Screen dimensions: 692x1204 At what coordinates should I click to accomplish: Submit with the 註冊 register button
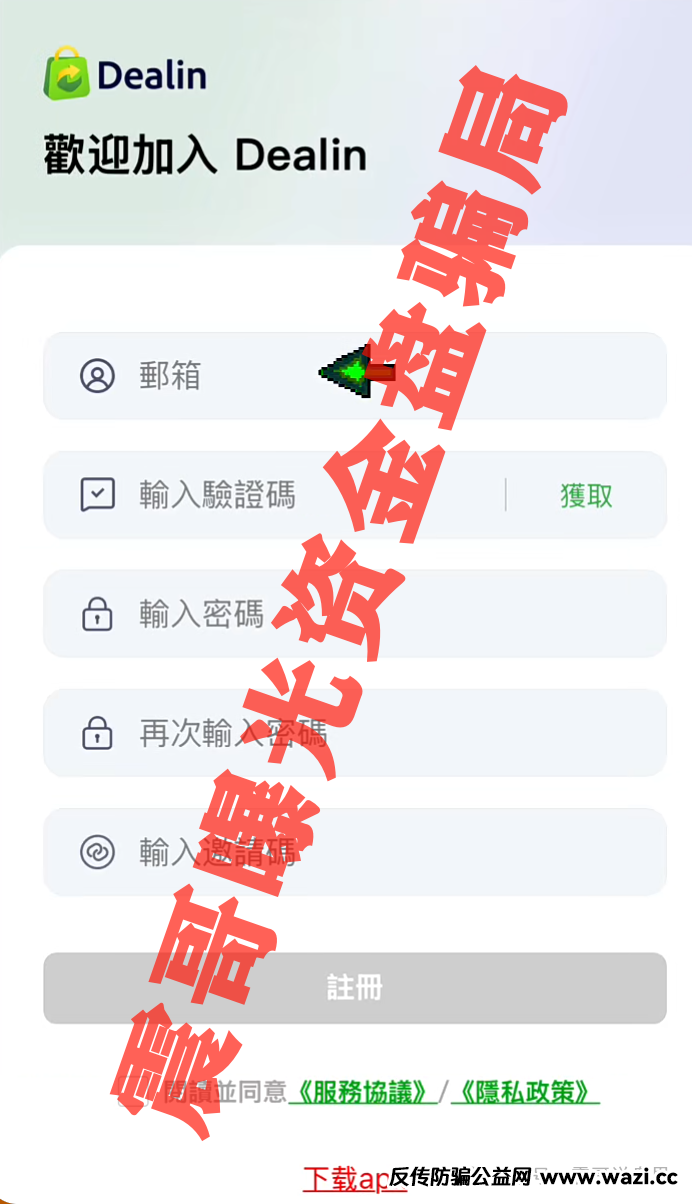coord(355,988)
